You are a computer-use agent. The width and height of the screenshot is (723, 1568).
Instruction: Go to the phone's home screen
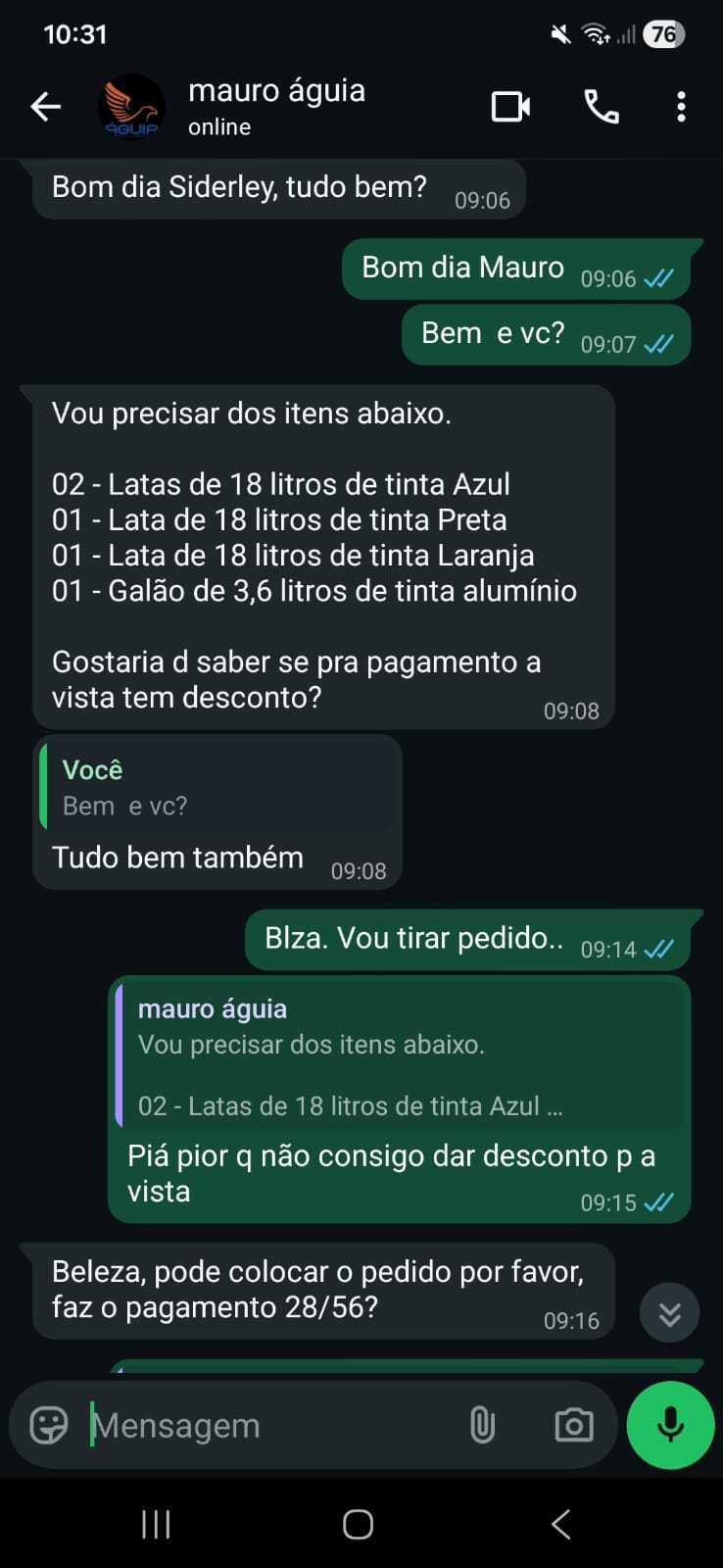359,1524
